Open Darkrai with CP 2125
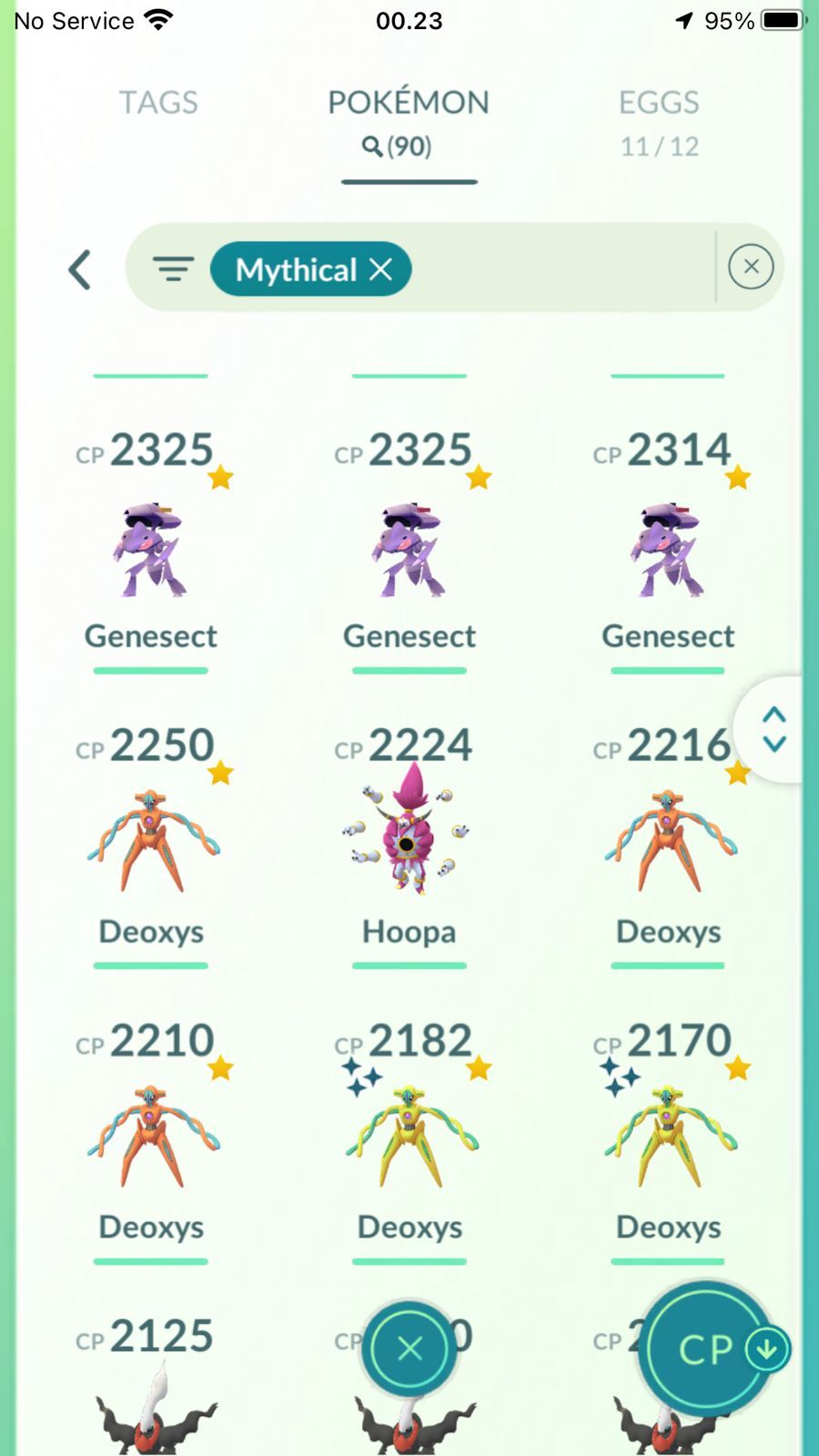This screenshot has height=1456, width=819. click(151, 1401)
